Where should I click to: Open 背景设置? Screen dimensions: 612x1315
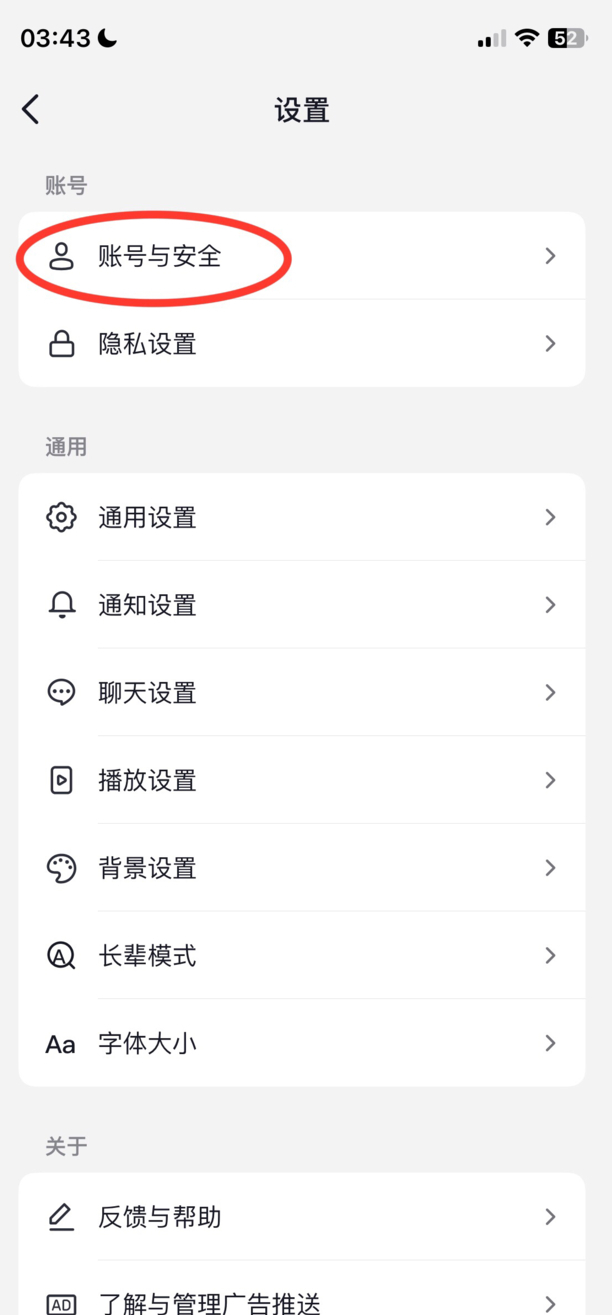pyautogui.click(x=302, y=868)
